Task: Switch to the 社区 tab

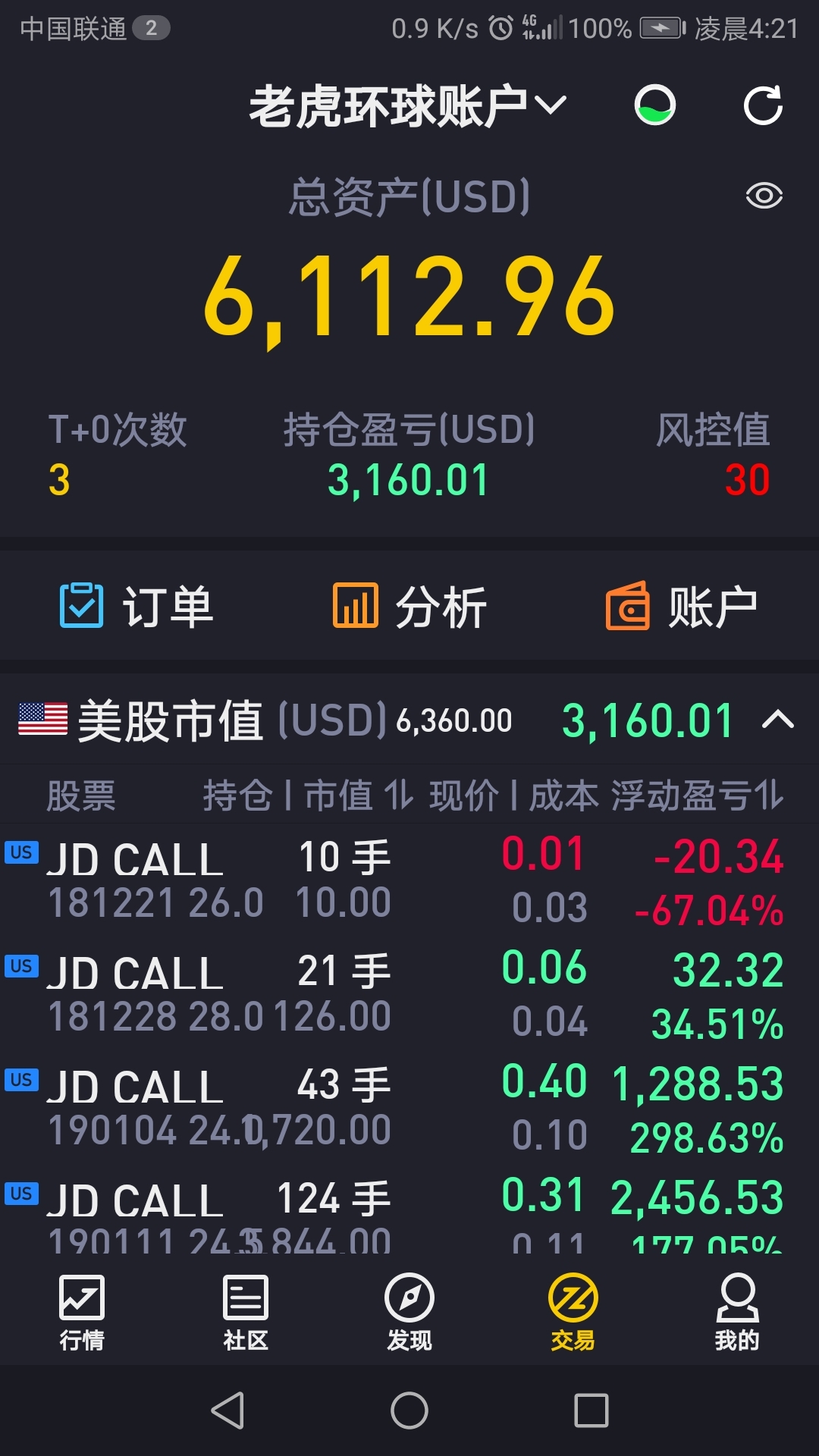Action: (x=246, y=1313)
